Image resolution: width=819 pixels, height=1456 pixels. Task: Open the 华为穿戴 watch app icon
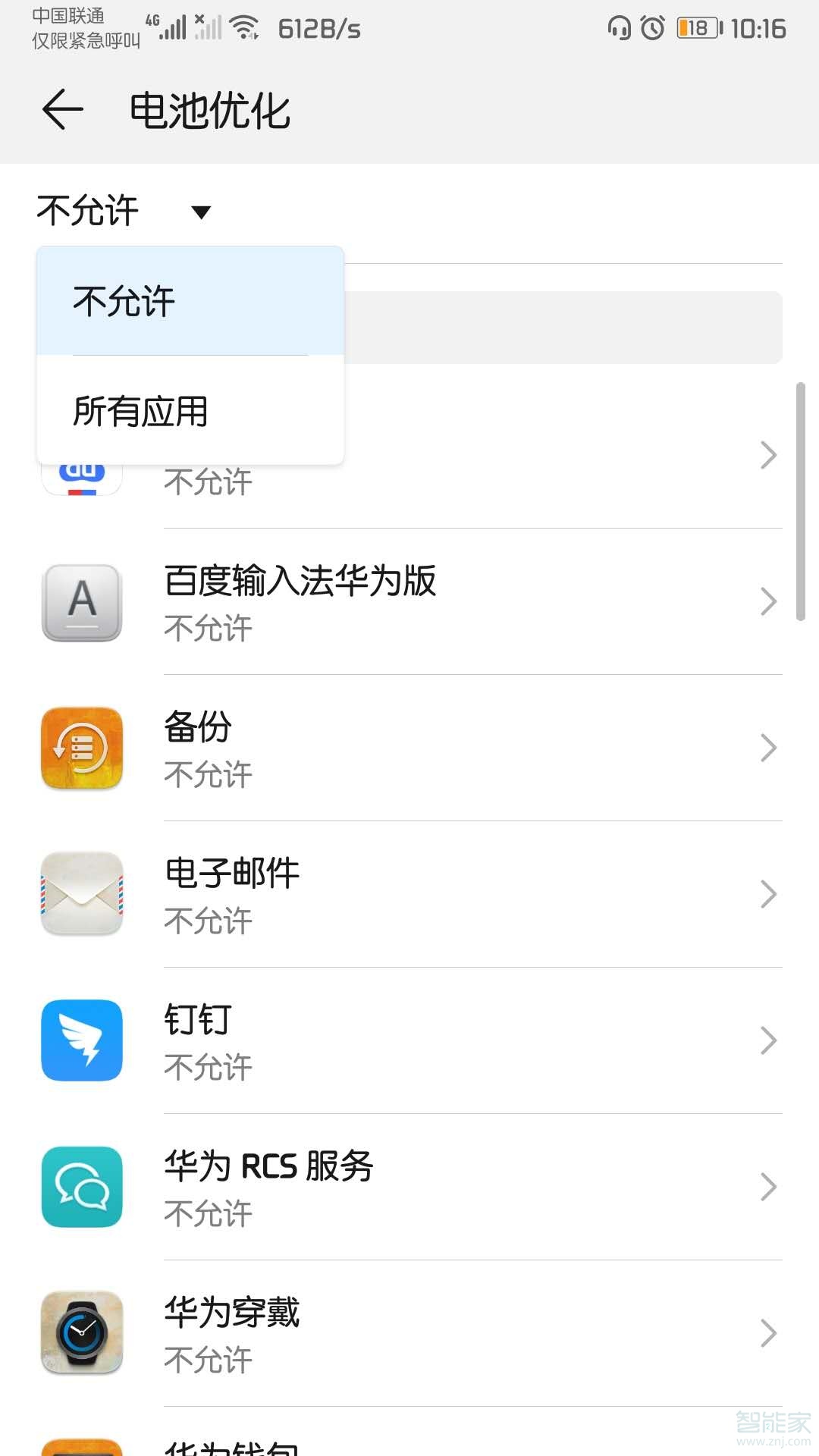point(81,1334)
